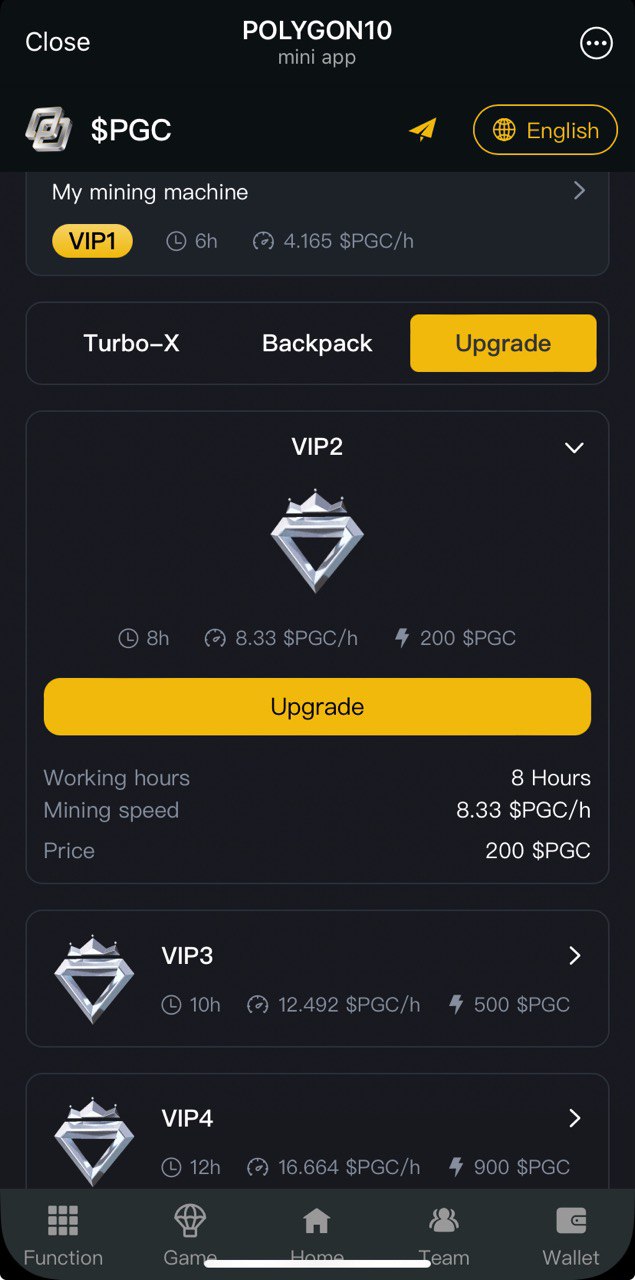Expand the VIP3 upgrade card
Image resolution: width=635 pixels, height=1280 pixels.
(574, 956)
